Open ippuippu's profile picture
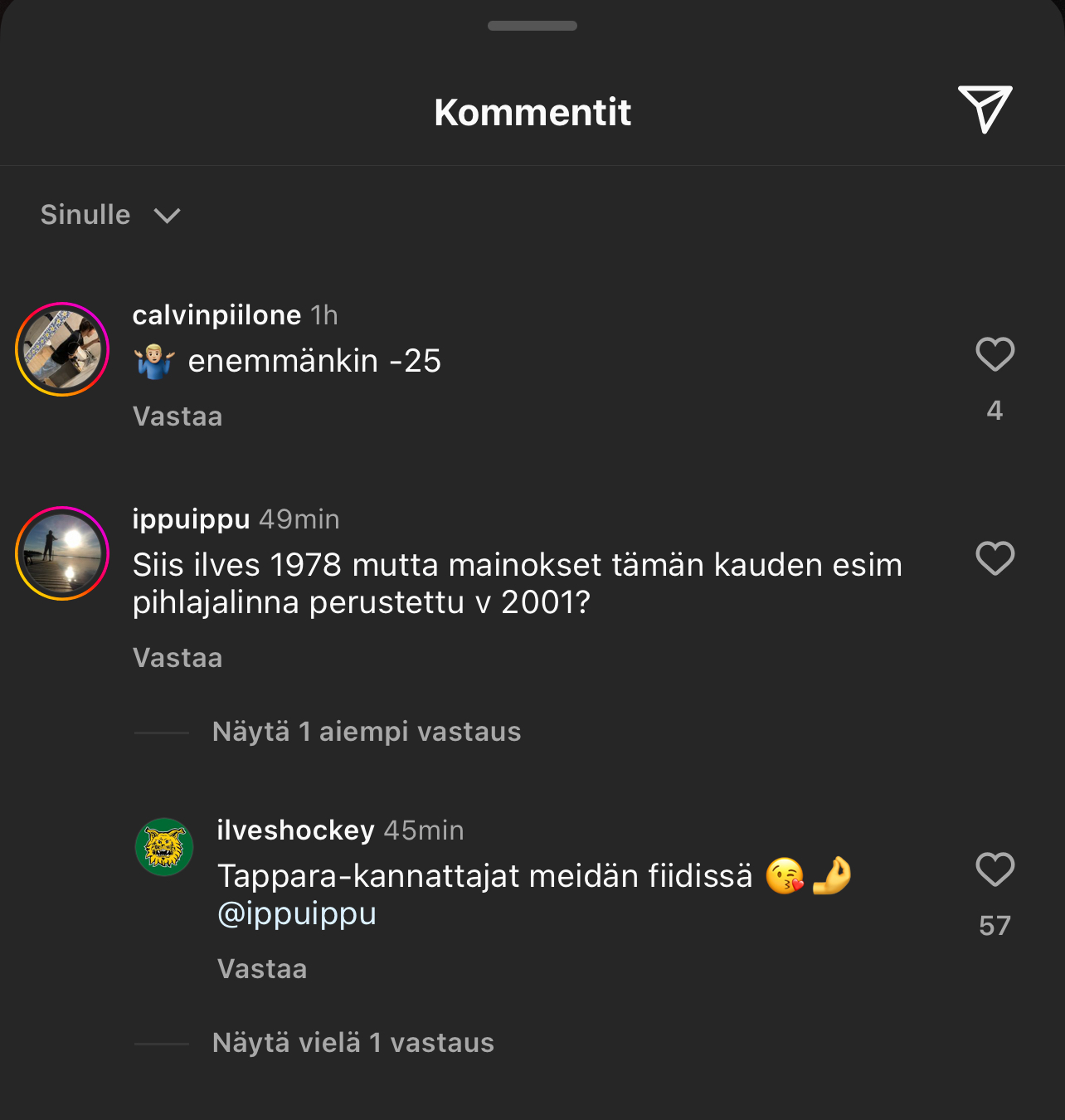Screen dimensions: 1065x1120 [x=62, y=553]
